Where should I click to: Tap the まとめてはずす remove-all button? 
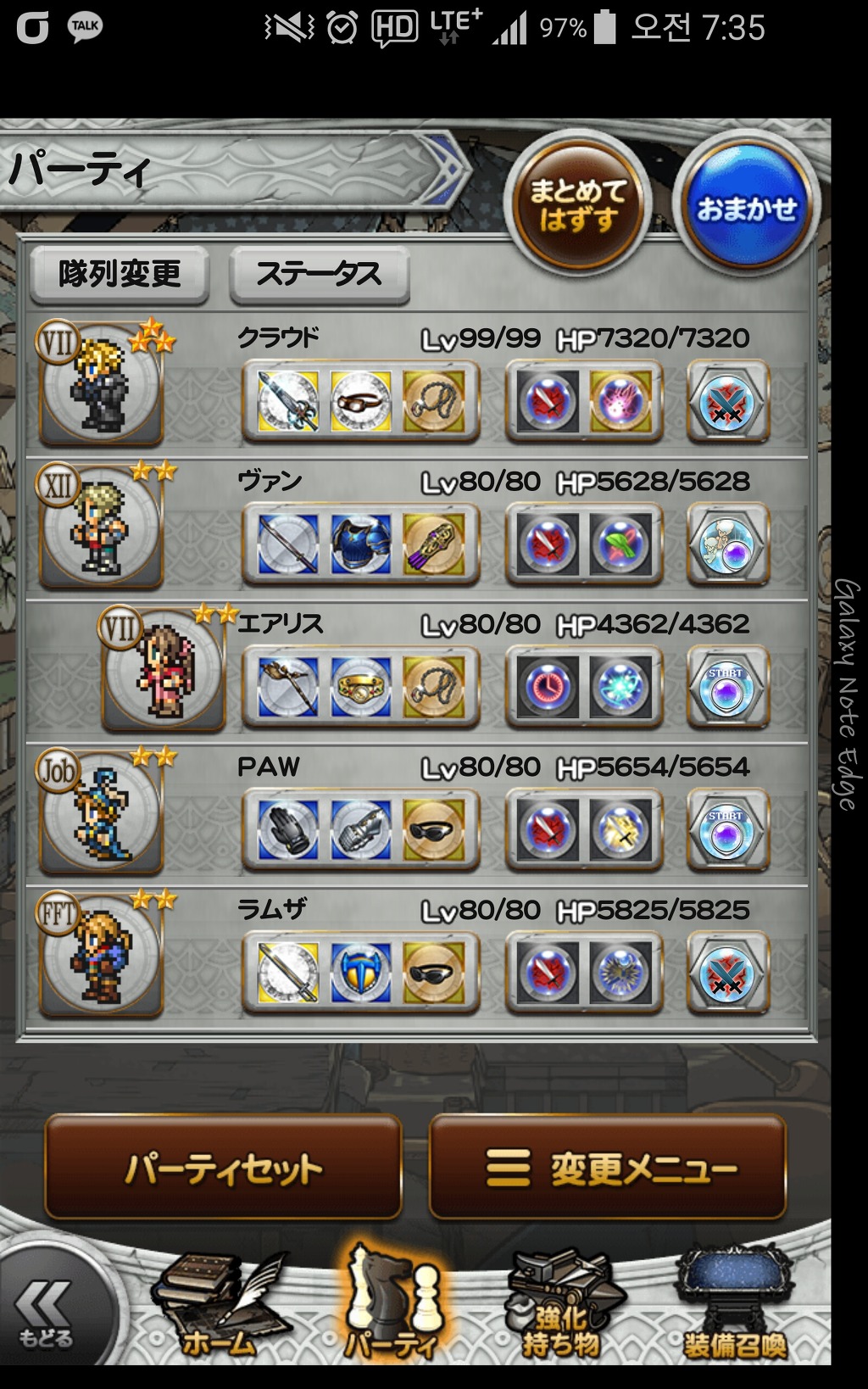coord(577,205)
